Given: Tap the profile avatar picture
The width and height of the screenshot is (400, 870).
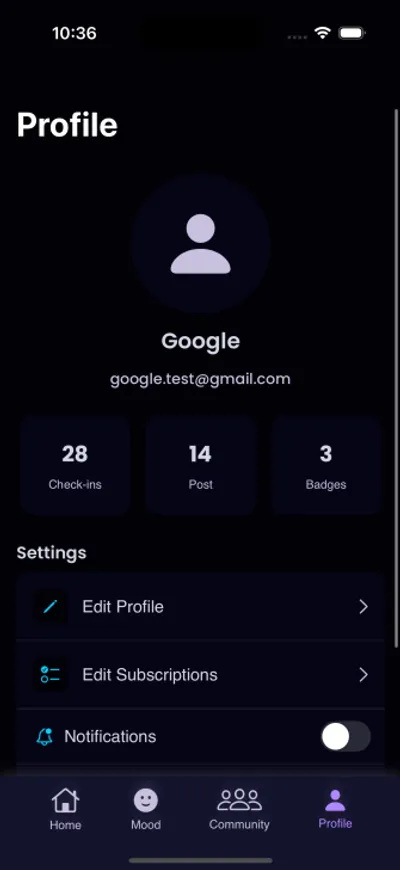Looking at the screenshot, I should tap(200, 244).
